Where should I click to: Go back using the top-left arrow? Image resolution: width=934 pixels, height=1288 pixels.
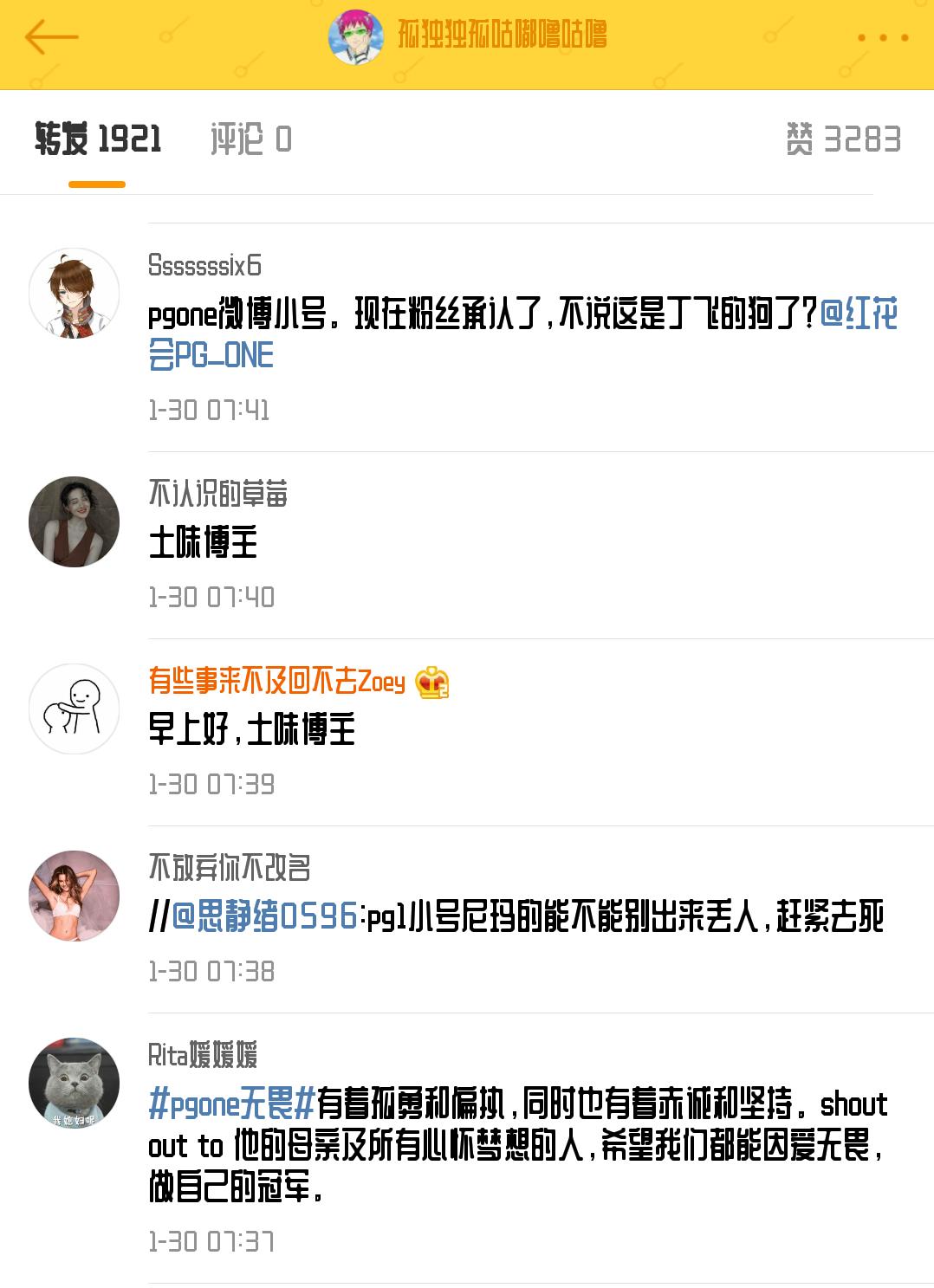51,37
